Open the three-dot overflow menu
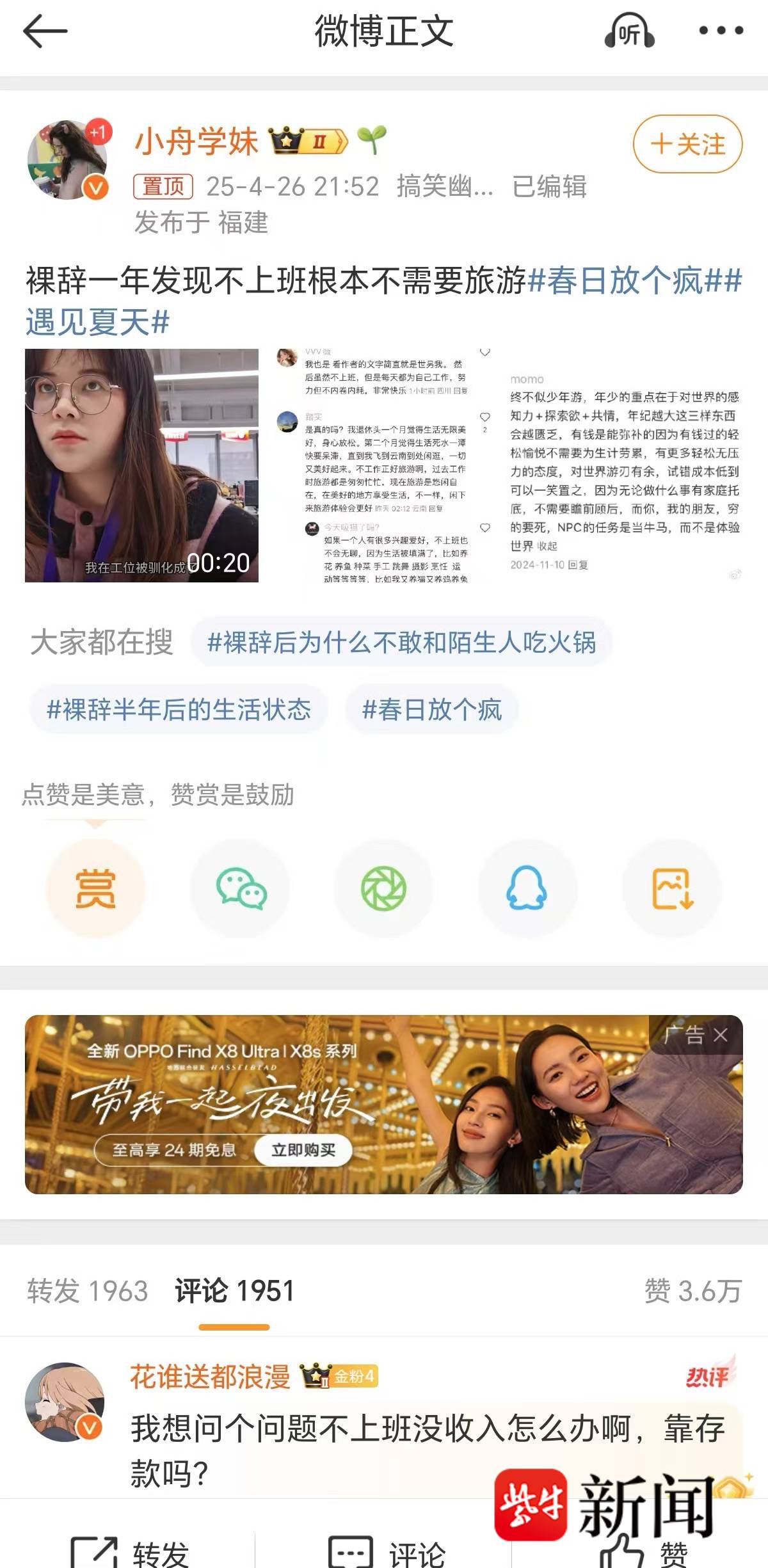768x1568 pixels. pyautogui.click(x=721, y=31)
